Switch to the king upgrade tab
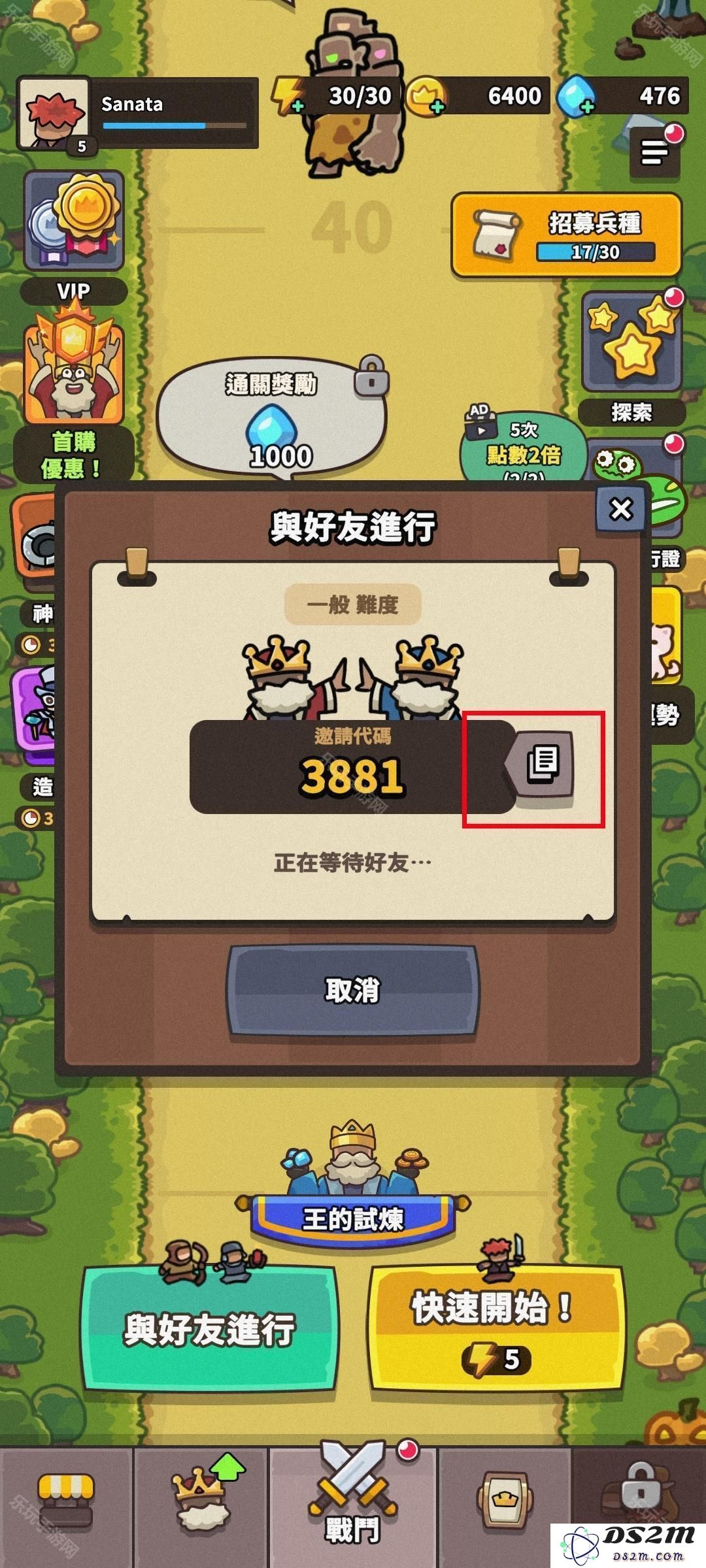Screen dimensions: 706x1568 [x=201, y=1503]
